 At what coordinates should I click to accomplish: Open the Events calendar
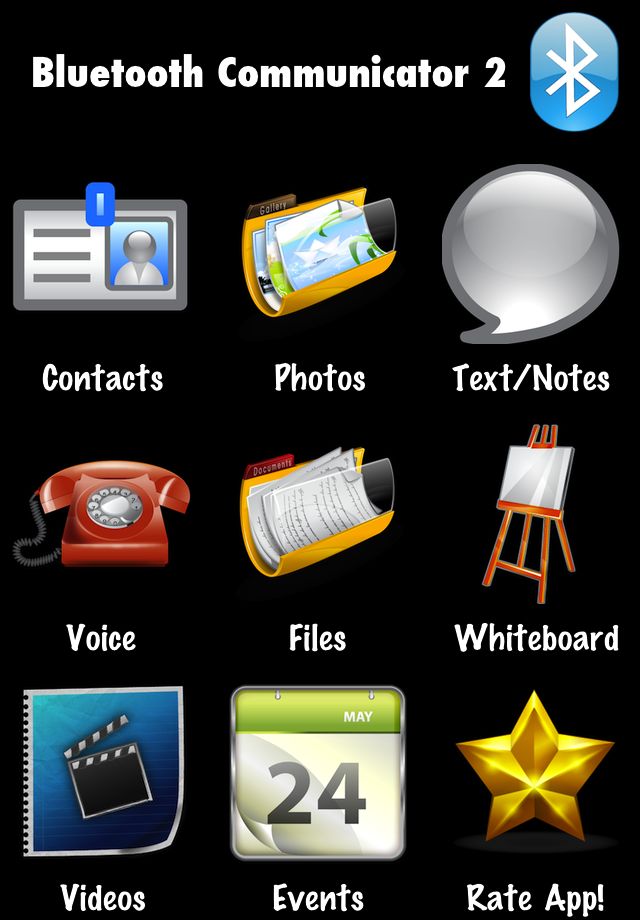(317, 772)
